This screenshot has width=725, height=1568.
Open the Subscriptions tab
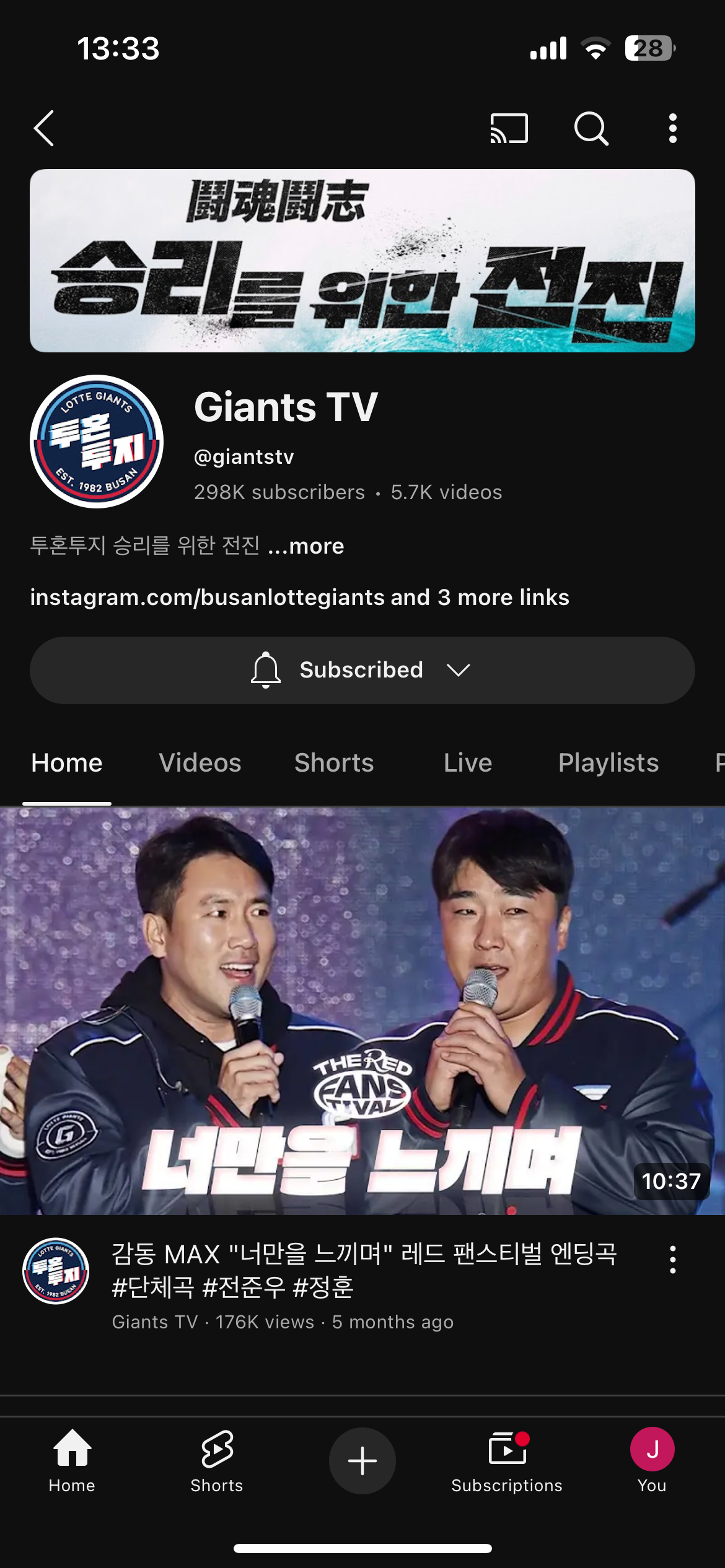[x=507, y=1460]
